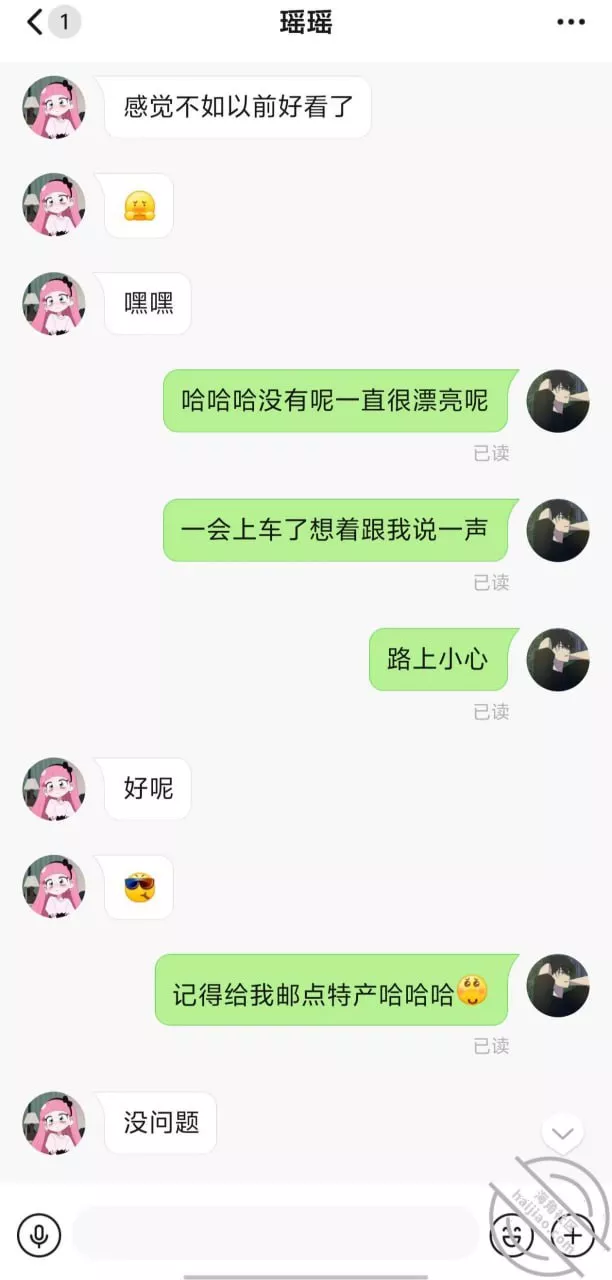Open the plus attachment menu
612x1280 pixels.
[x=572, y=1235]
